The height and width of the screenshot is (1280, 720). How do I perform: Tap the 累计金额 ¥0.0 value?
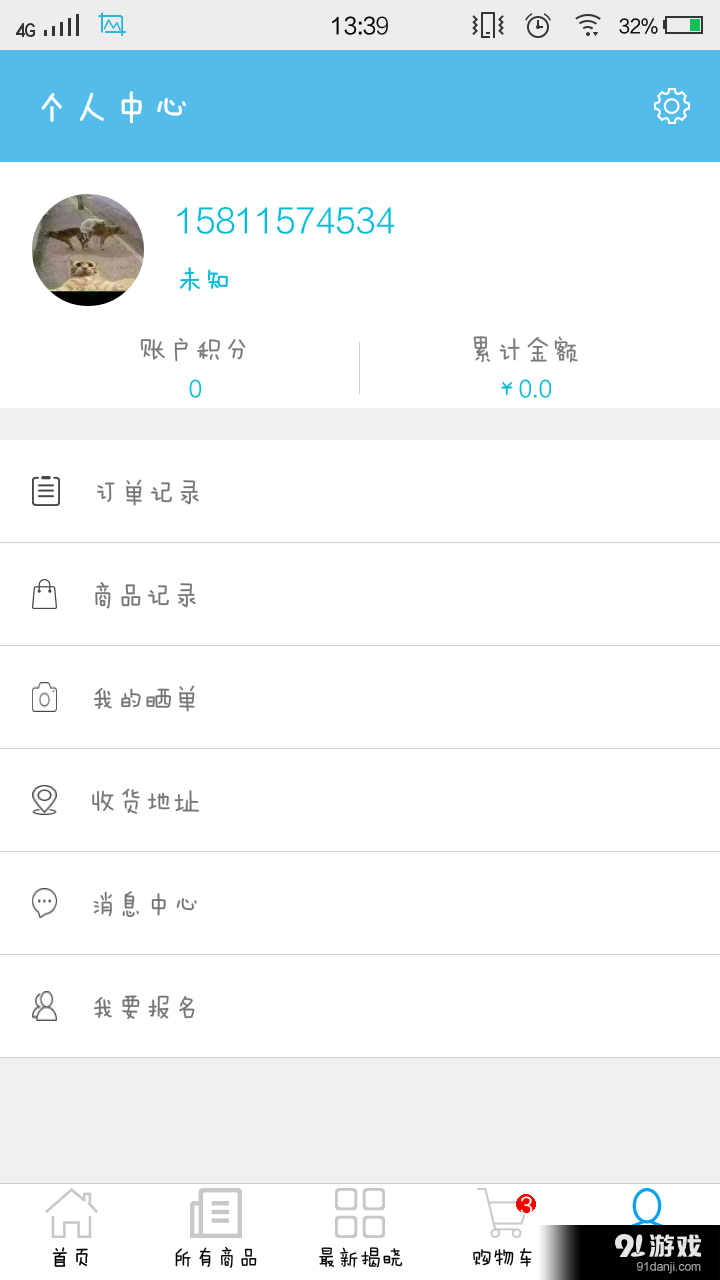pyautogui.click(x=526, y=388)
